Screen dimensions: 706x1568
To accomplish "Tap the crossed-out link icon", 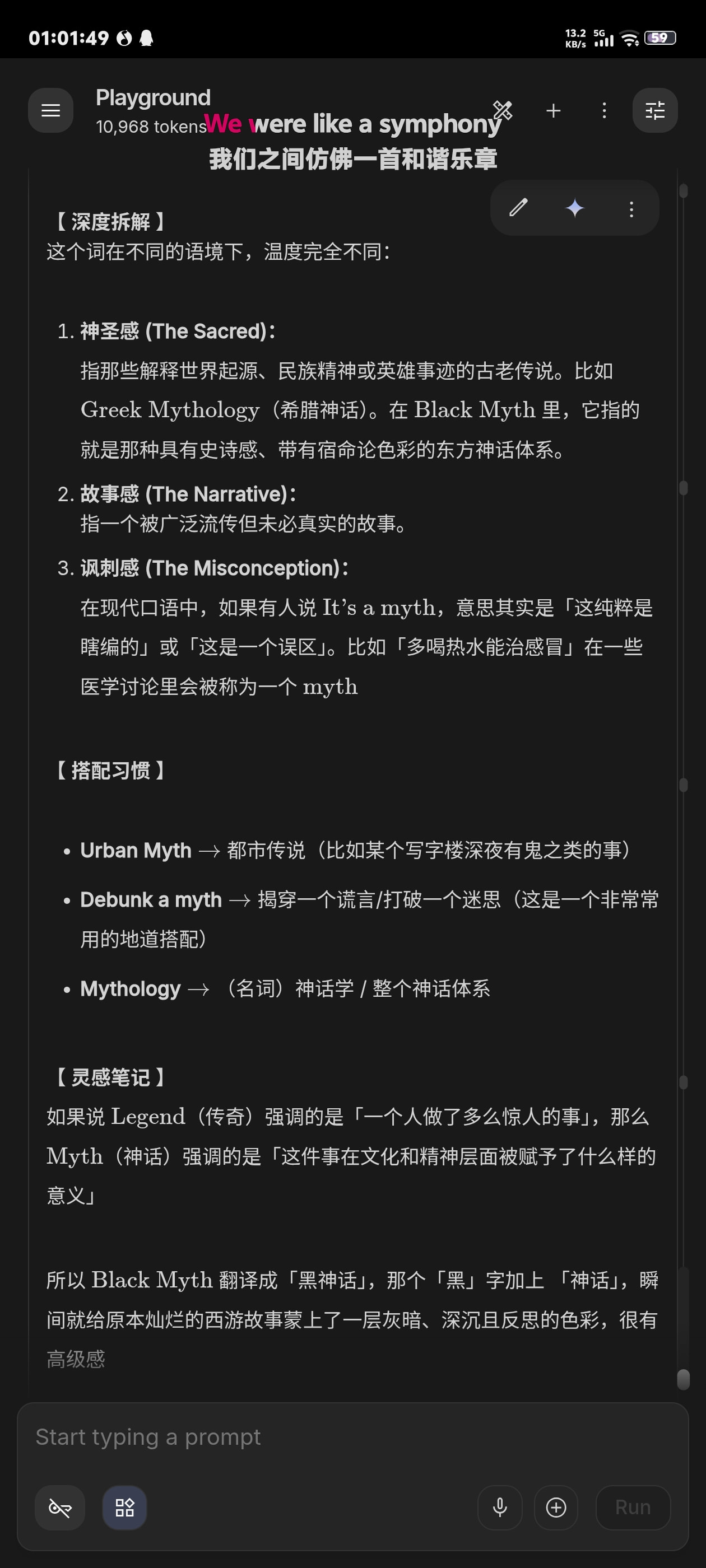I will click(60, 1507).
